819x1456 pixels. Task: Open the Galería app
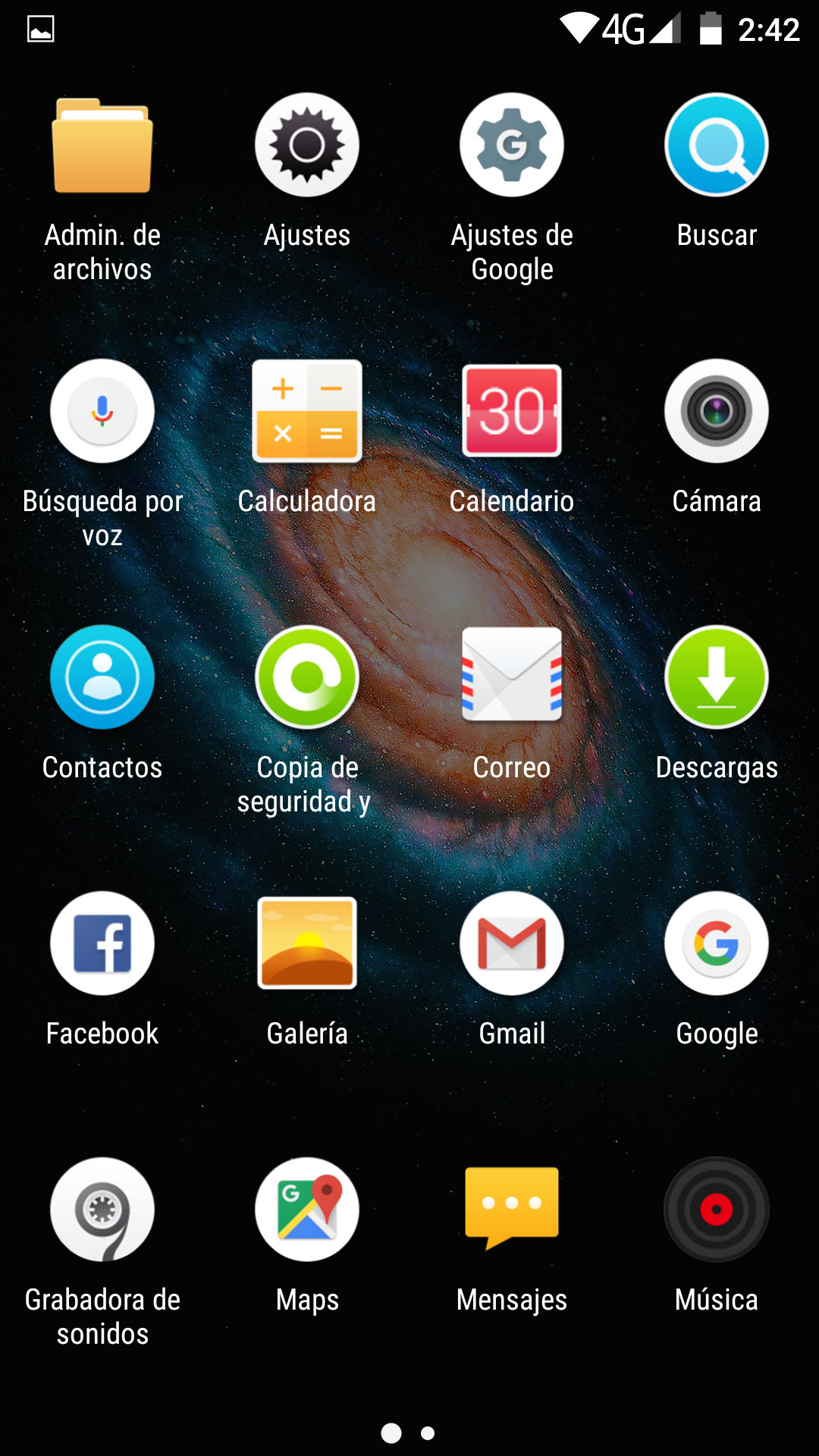pyautogui.click(x=307, y=943)
